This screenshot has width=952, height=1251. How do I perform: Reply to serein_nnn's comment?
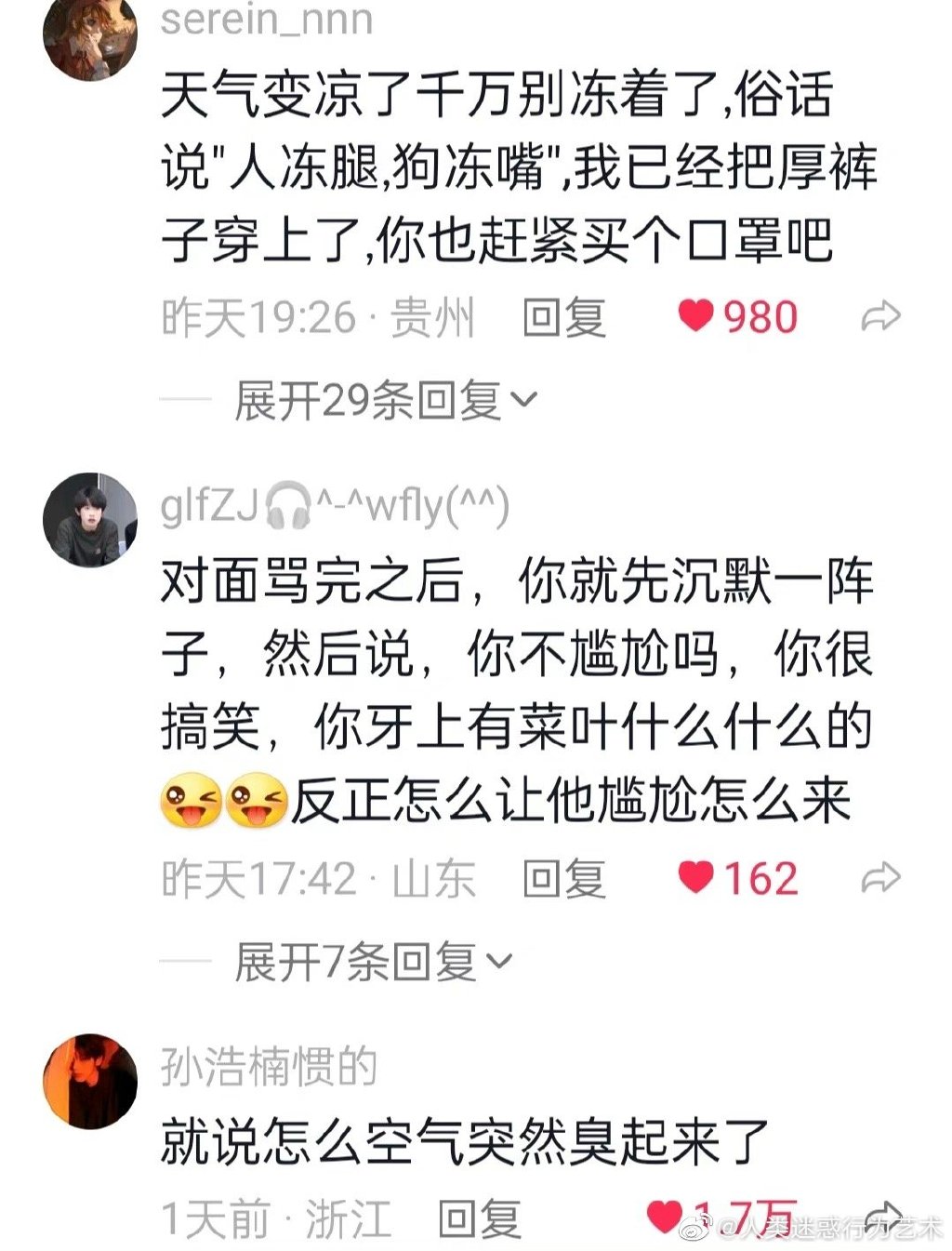pos(564,317)
